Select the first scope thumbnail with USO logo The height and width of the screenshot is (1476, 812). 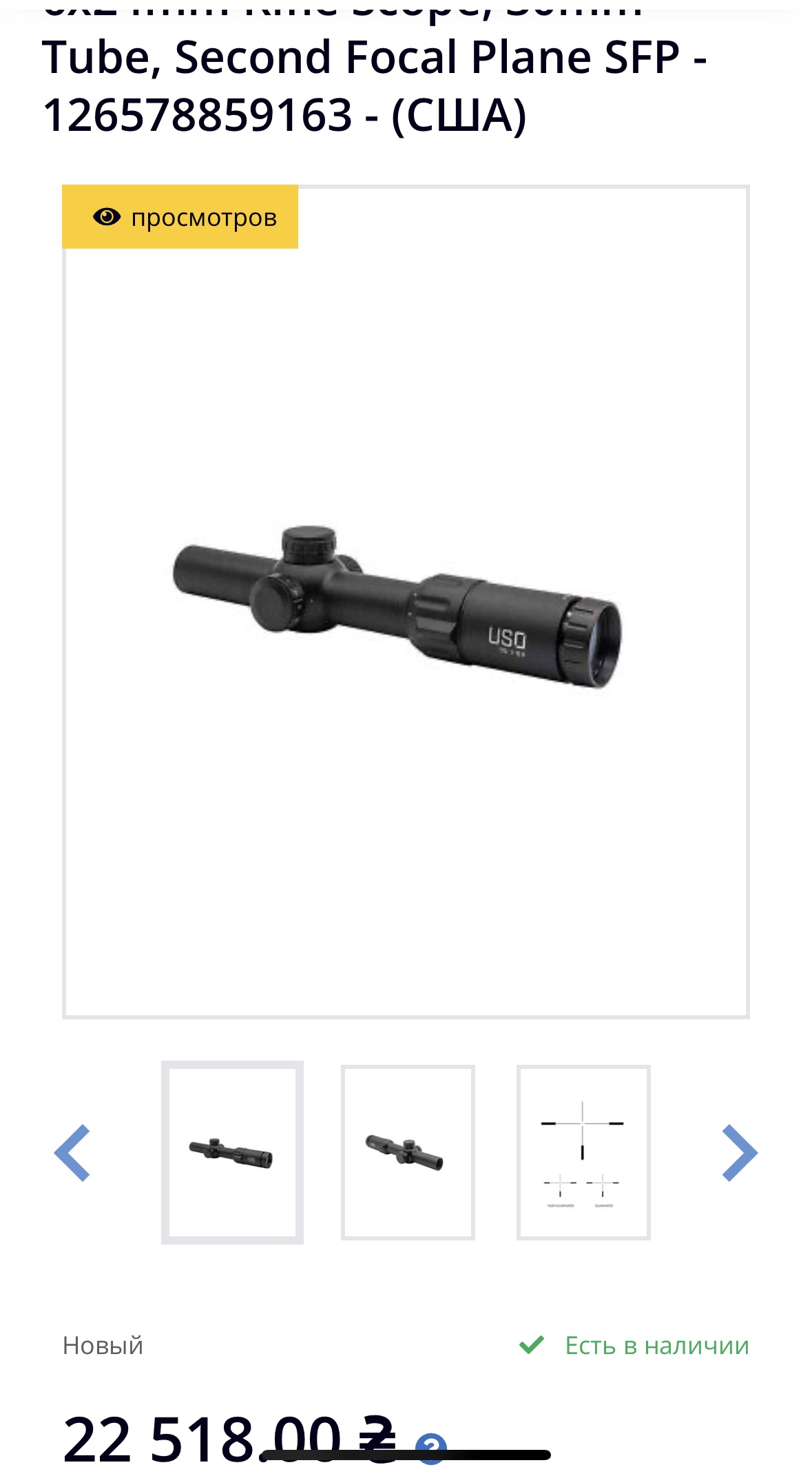(232, 1152)
